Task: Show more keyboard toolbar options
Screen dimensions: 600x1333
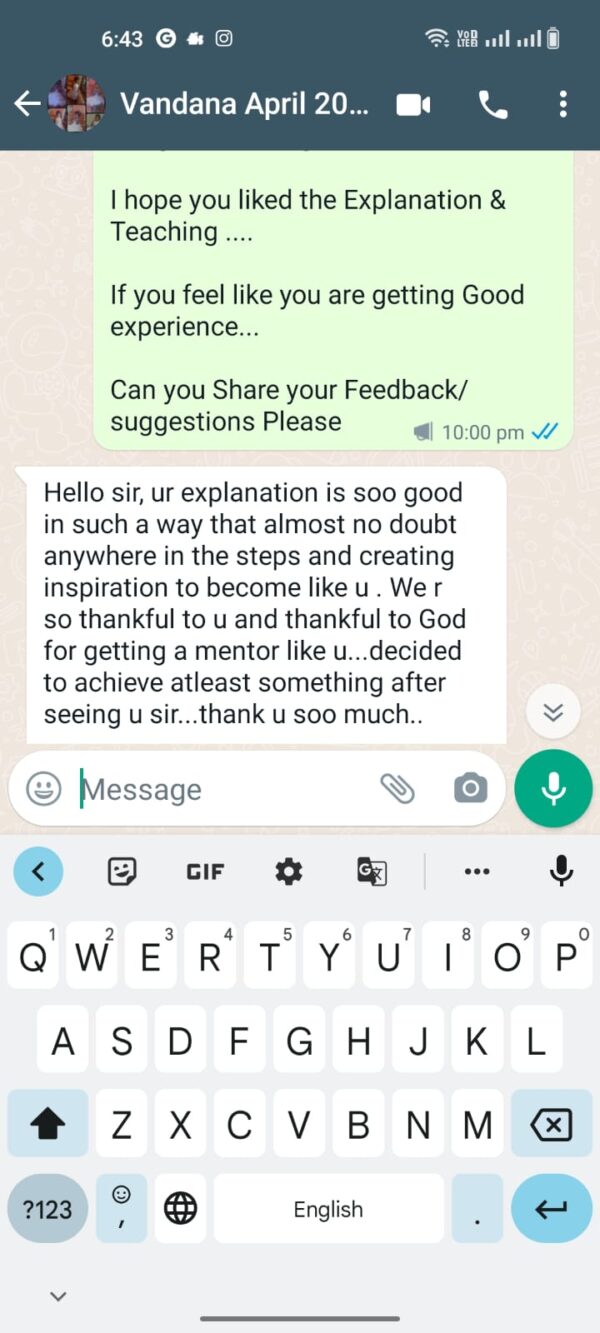Action: pos(477,872)
